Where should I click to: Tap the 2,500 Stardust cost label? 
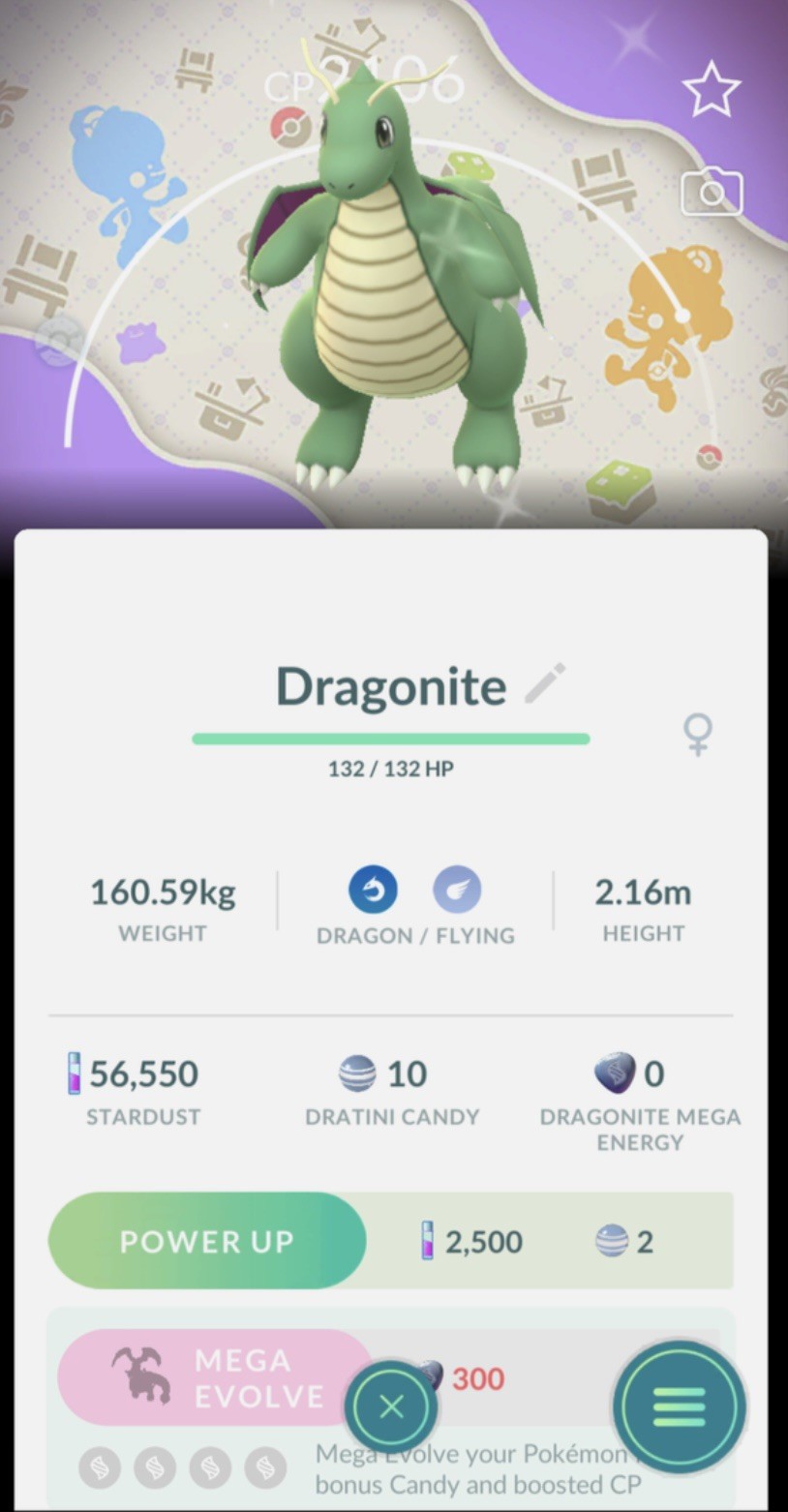pos(484,1241)
